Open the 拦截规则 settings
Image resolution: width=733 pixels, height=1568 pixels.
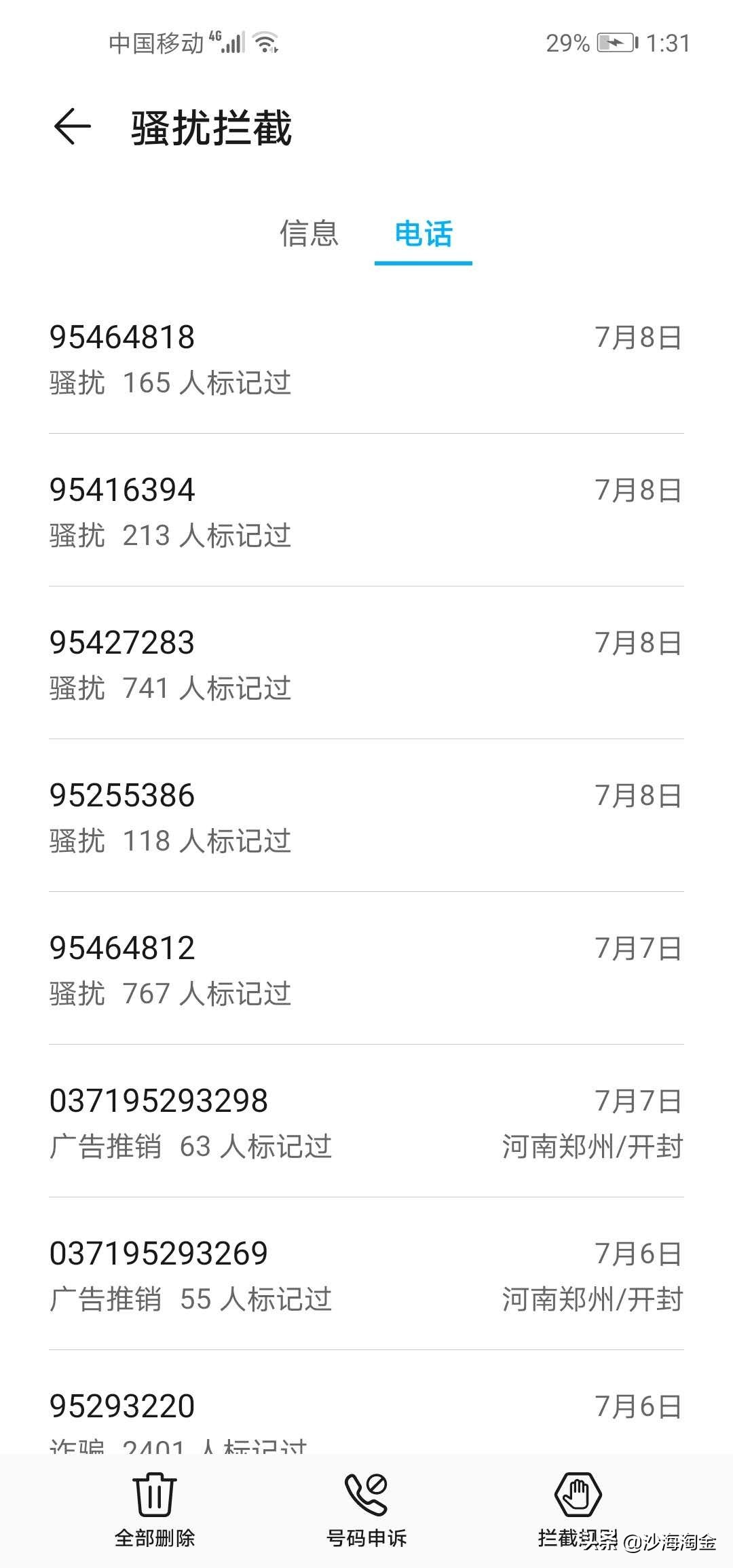coord(578,1508)
